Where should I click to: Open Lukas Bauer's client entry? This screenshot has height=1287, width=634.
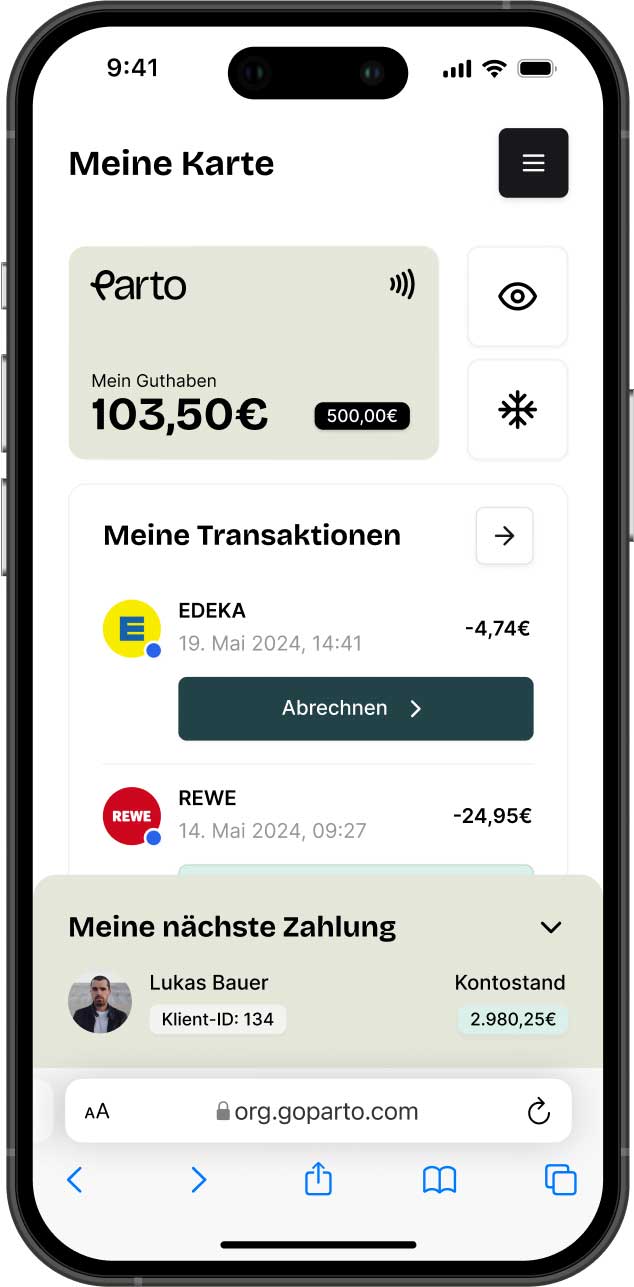pos(178,1001)
